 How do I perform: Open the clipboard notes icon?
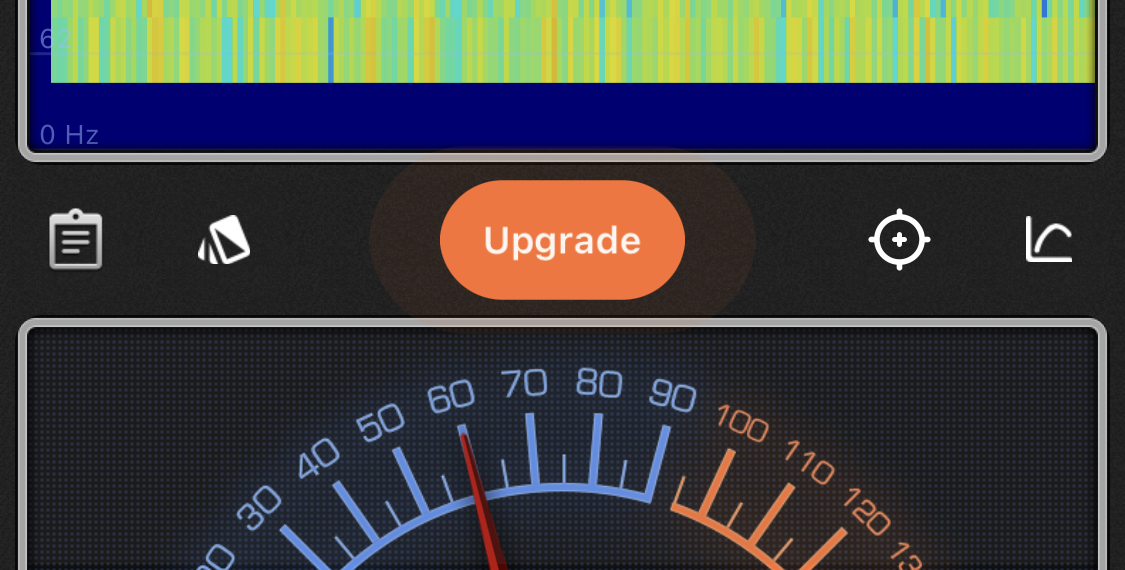[76, 240]
